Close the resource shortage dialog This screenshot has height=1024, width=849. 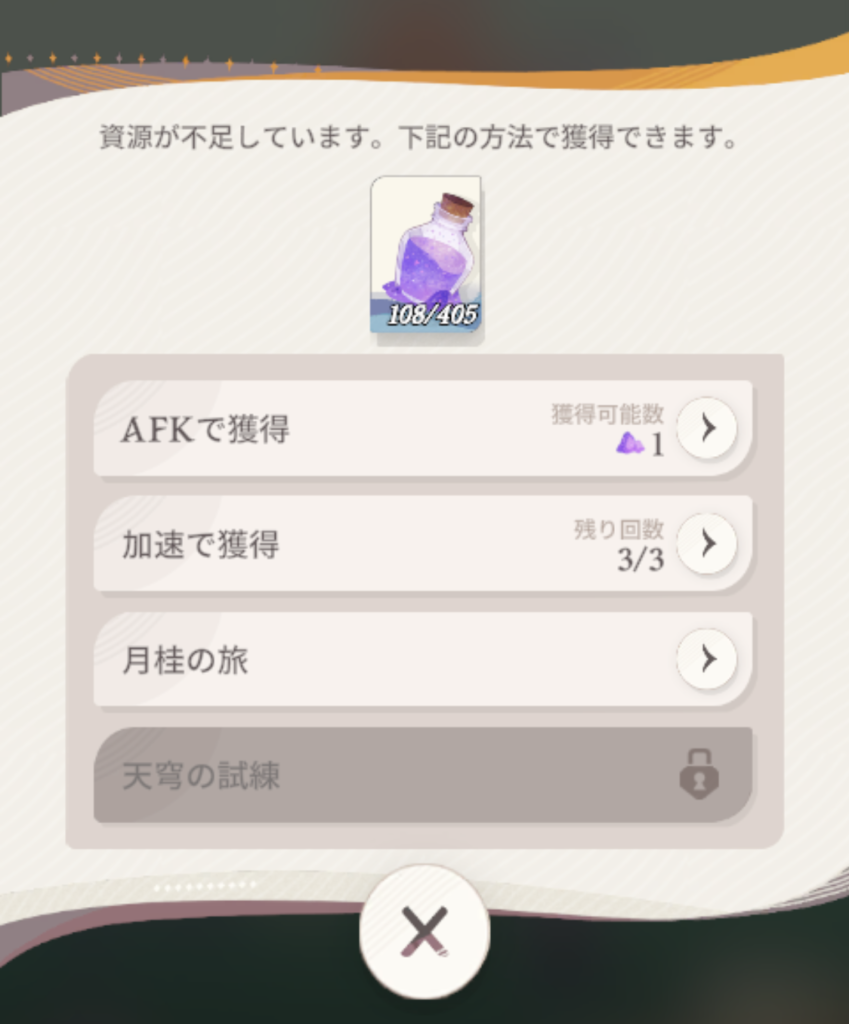424,932
